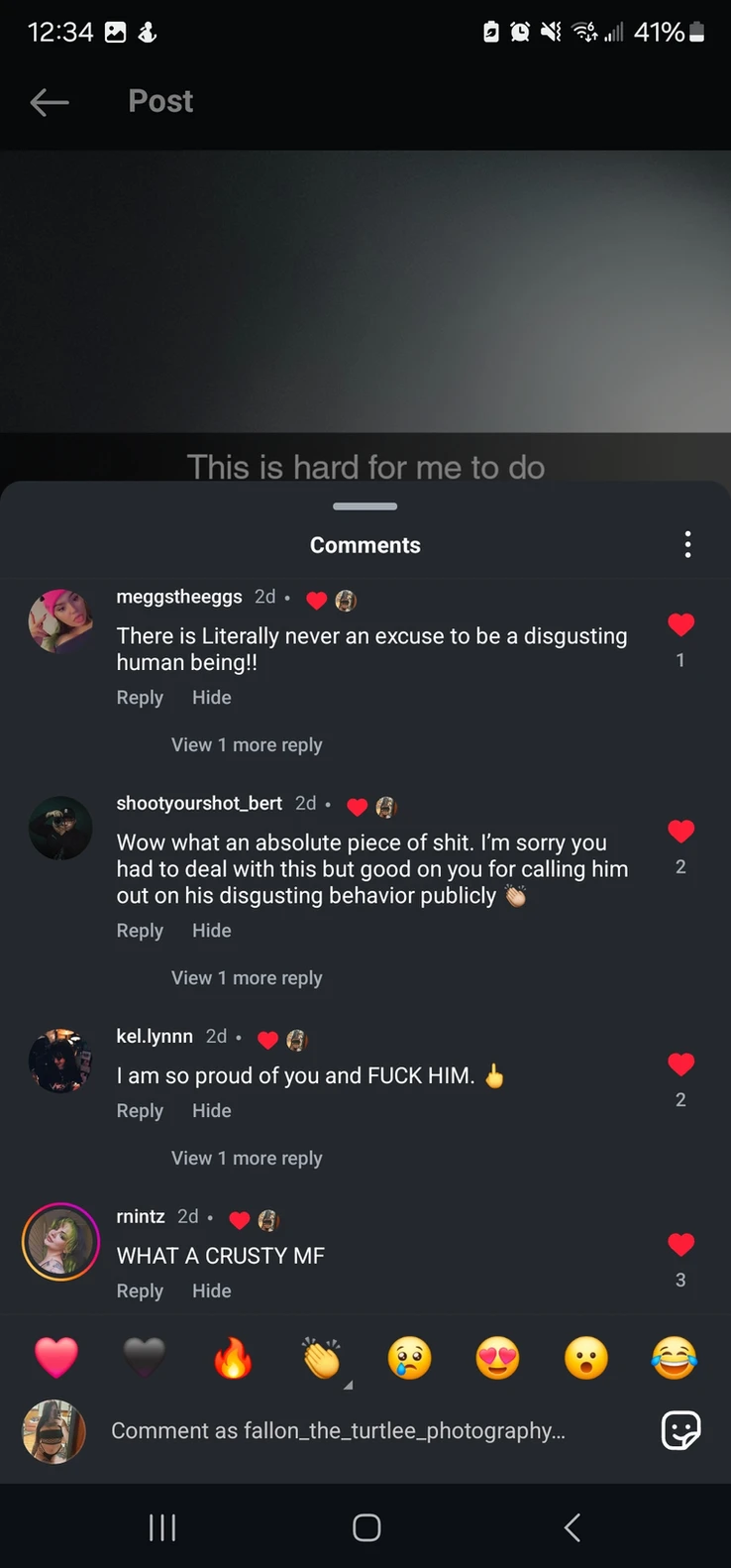View 1 more reply under kel.lynnn

pyautogui.click(x=247, y=1158)
